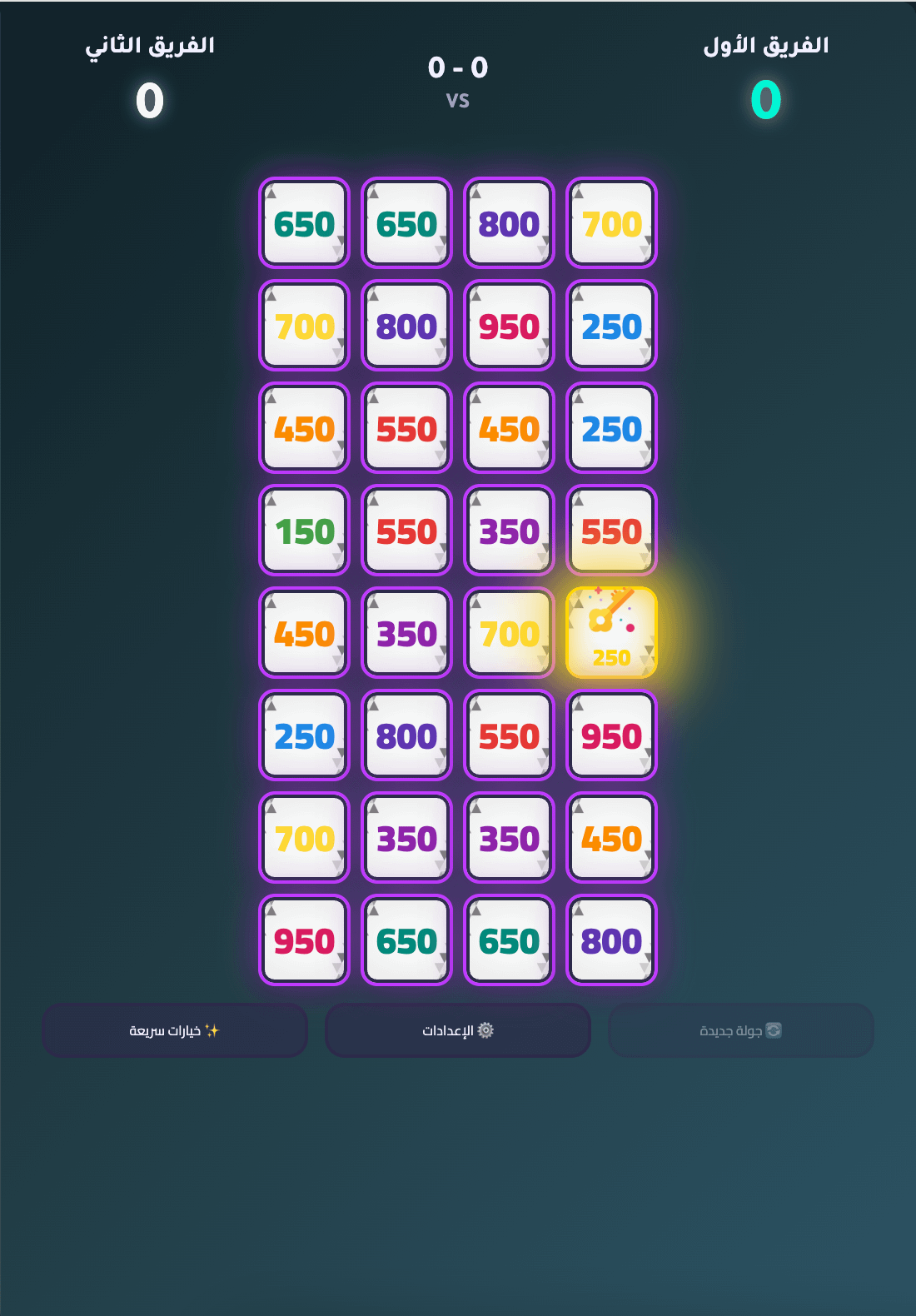Open خيارات سريعة quick options
The width and height of the screenshot is (916, 1316).
tap(174, 1030)
